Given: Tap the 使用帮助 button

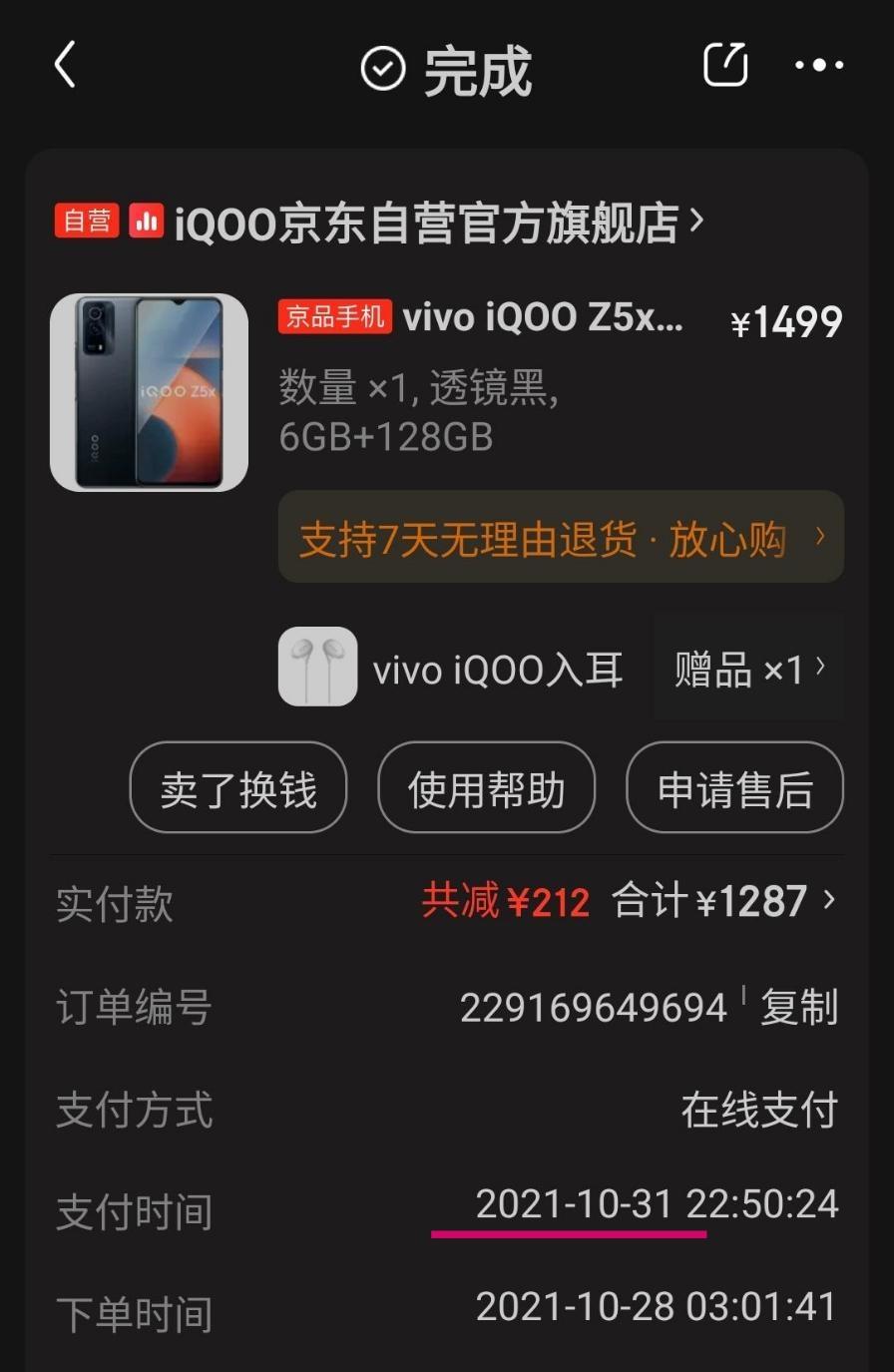Looking at the screenshot, I should 486,787.
